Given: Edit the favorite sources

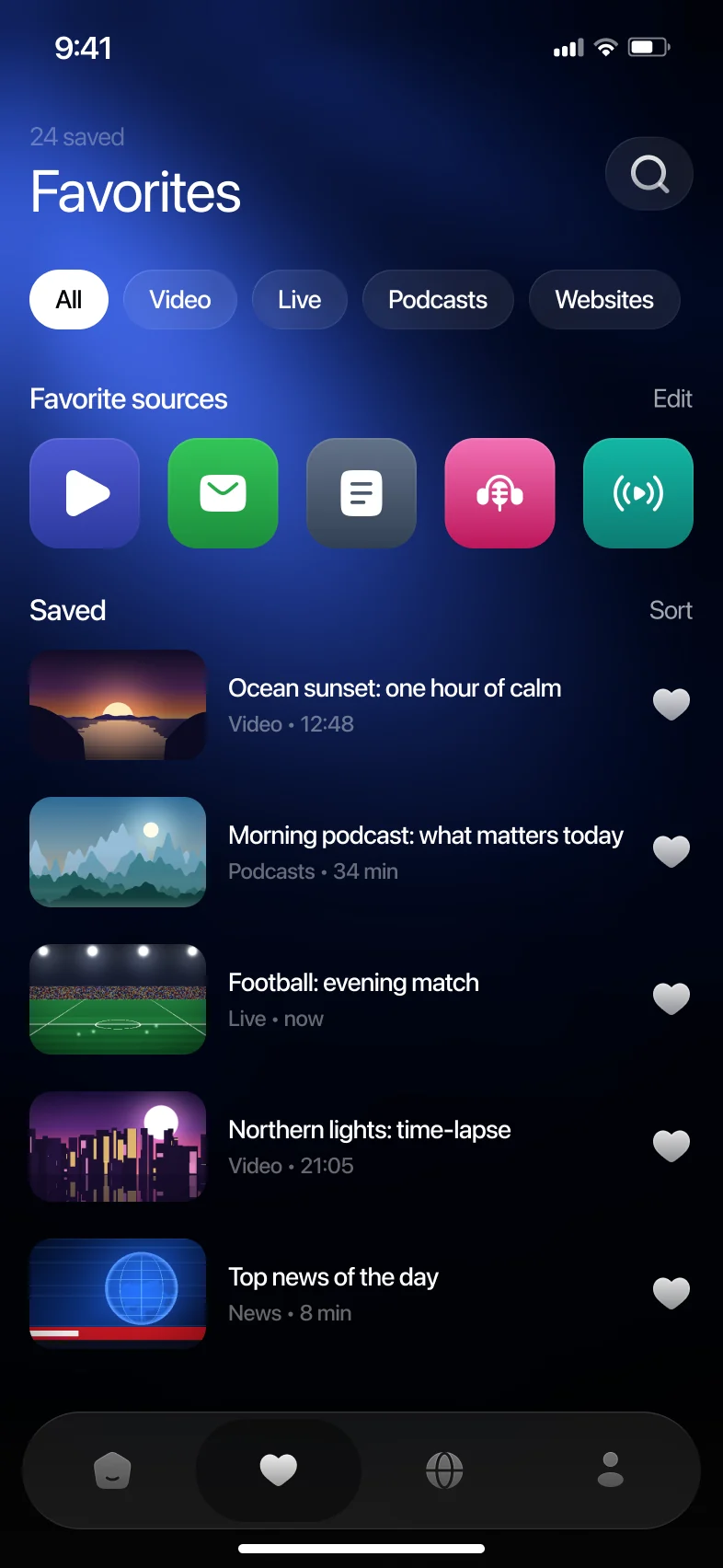Looking at the screenshot, I should (x=672, y=398).
